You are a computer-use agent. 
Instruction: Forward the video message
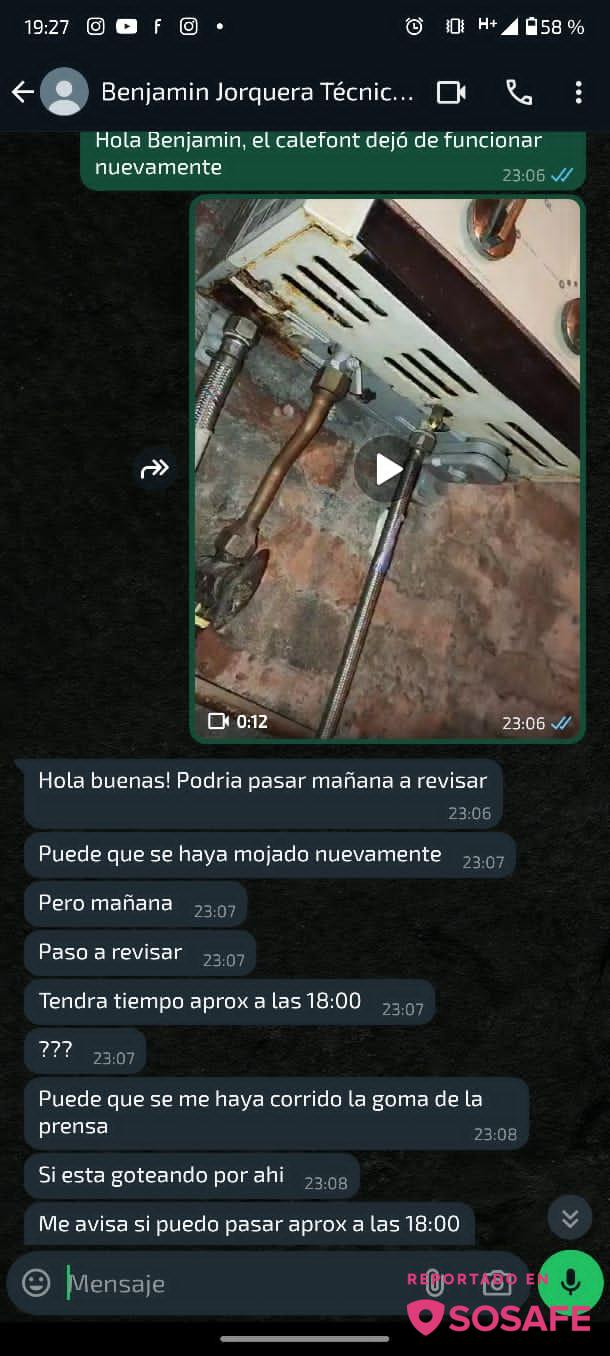155,468
